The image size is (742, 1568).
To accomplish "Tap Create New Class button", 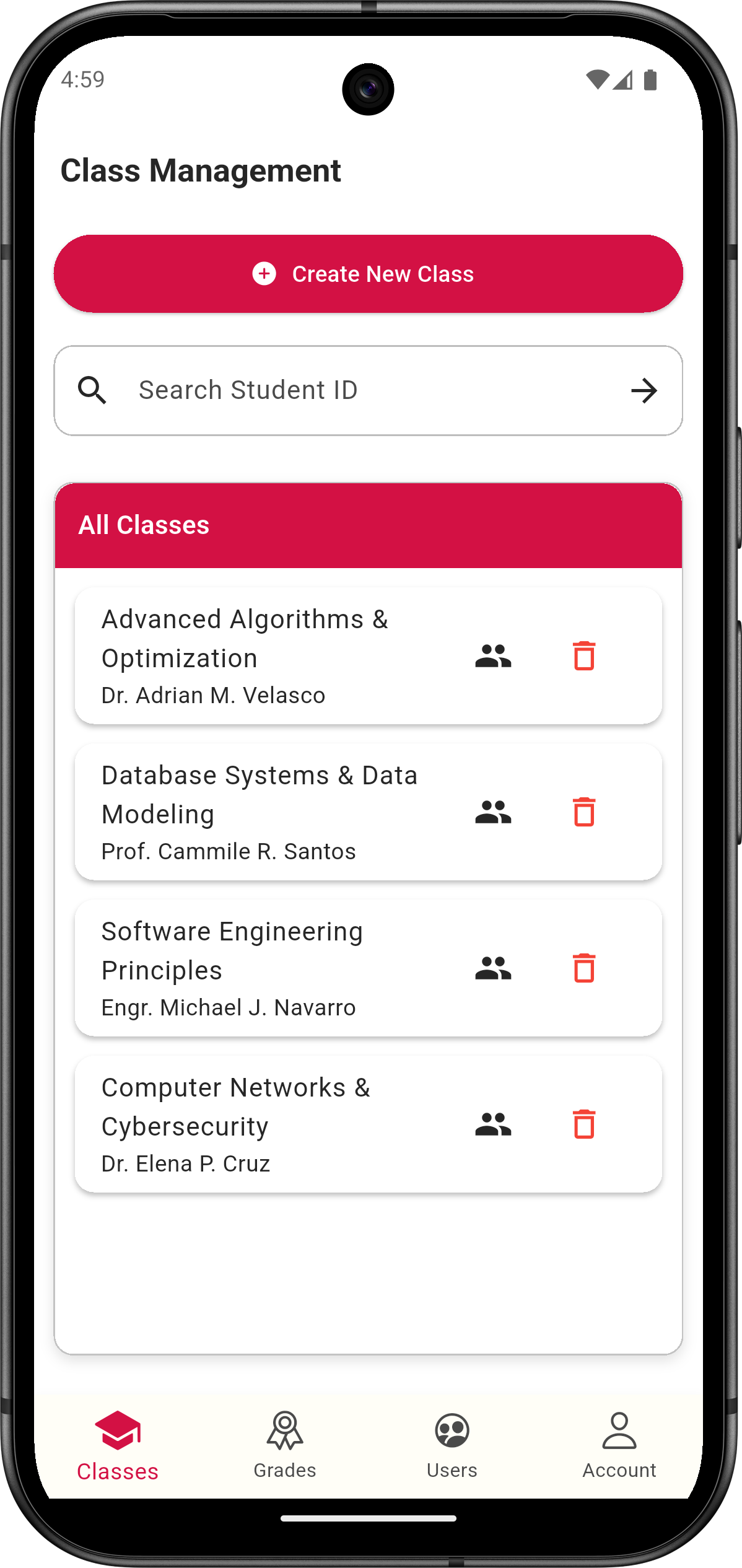I will [368, 273].
